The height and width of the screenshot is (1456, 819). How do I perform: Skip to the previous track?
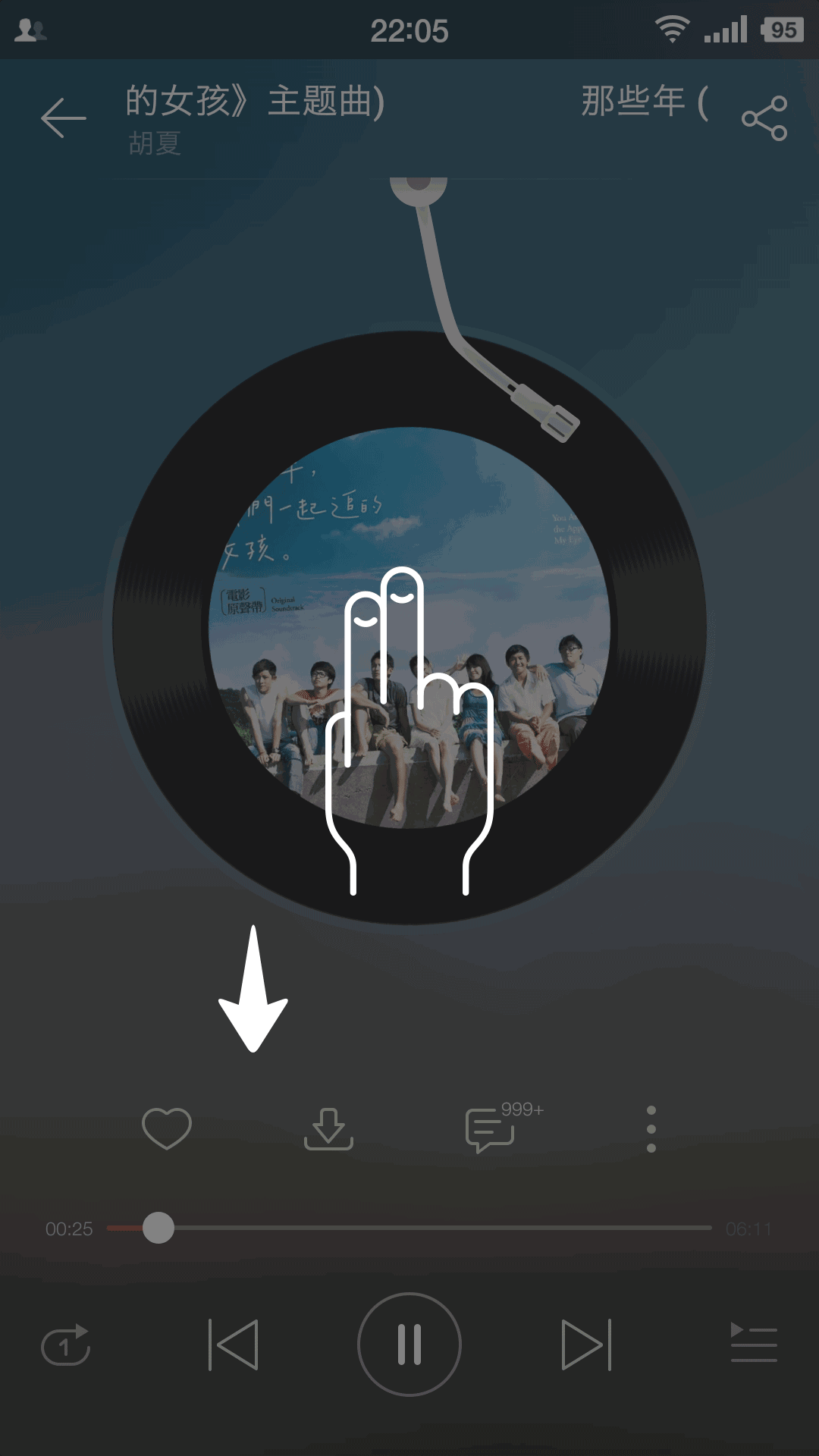(234, 1345)
